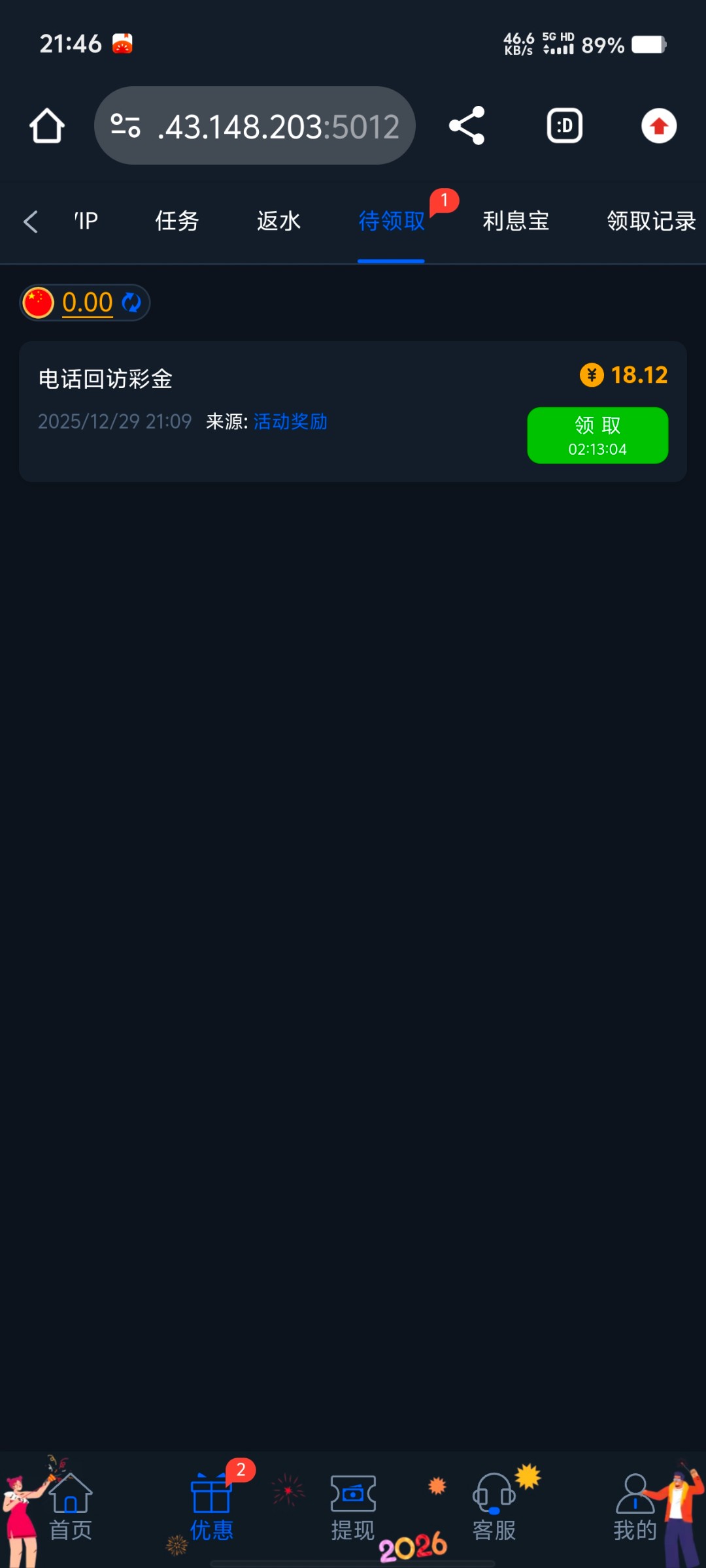Tap the red upload arrow icon

pyautogui.click(x=658, y=126)
